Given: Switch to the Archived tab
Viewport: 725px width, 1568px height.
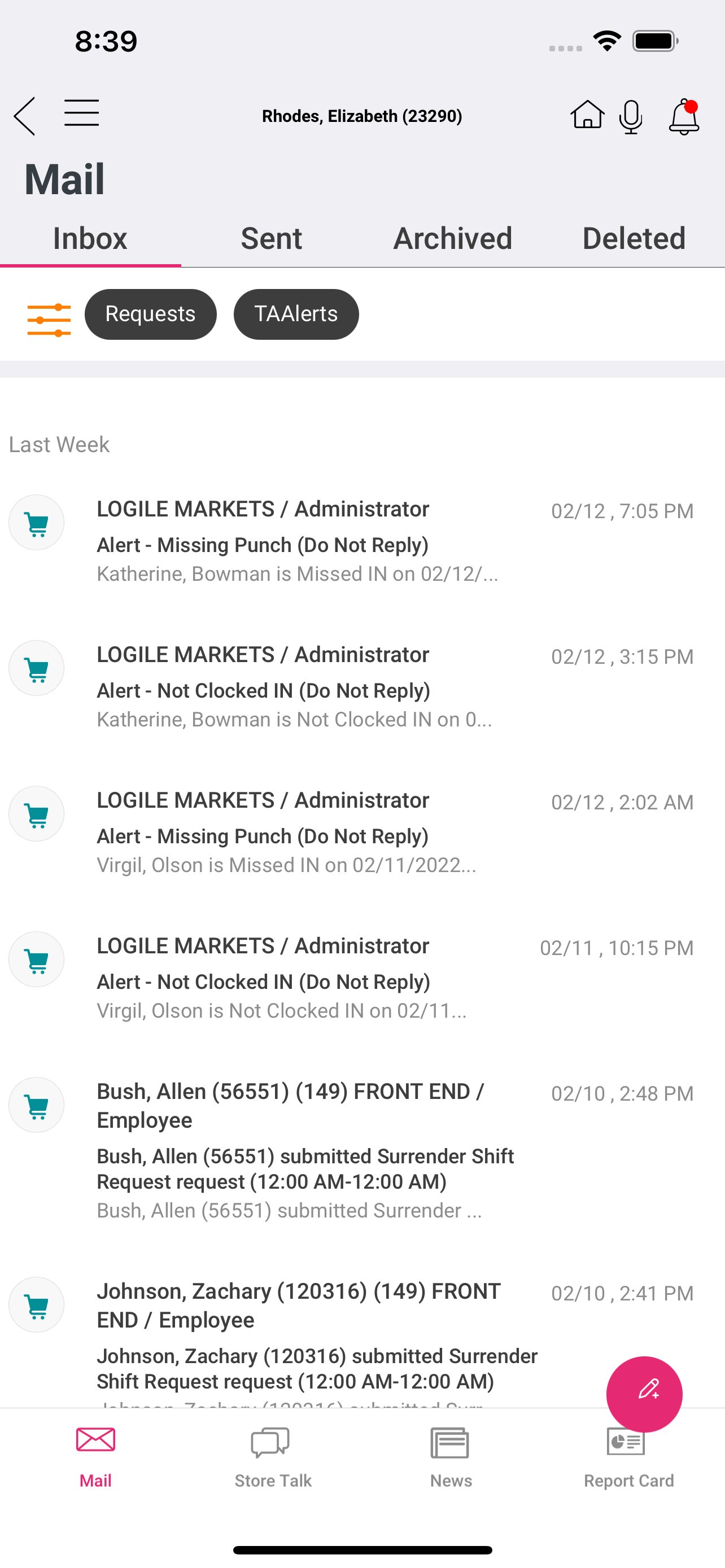Looking at the screenshot, I should [x=452, y=239].
